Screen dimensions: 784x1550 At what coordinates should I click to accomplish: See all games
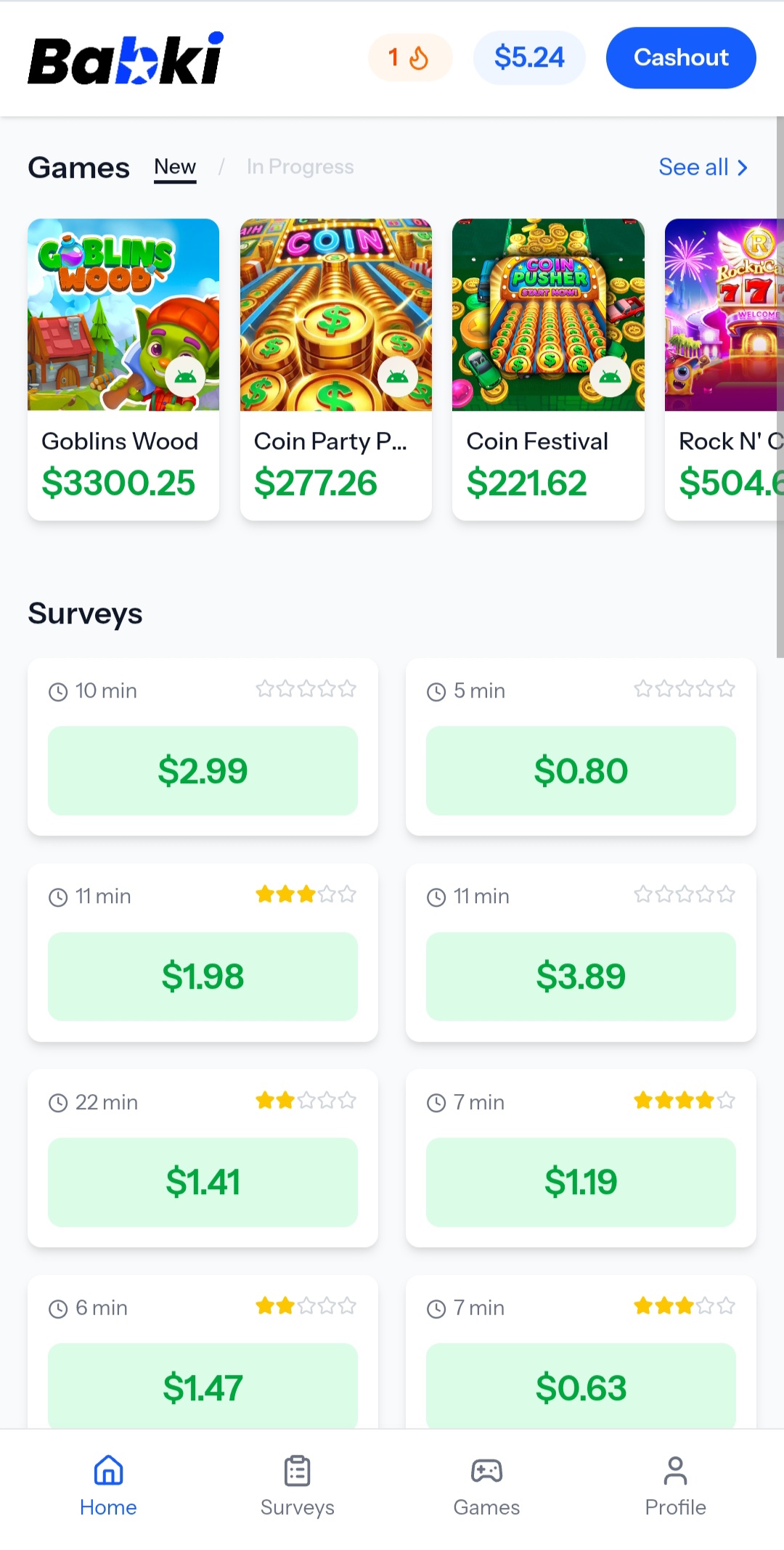pyautogui.click(x=702, y=167)
